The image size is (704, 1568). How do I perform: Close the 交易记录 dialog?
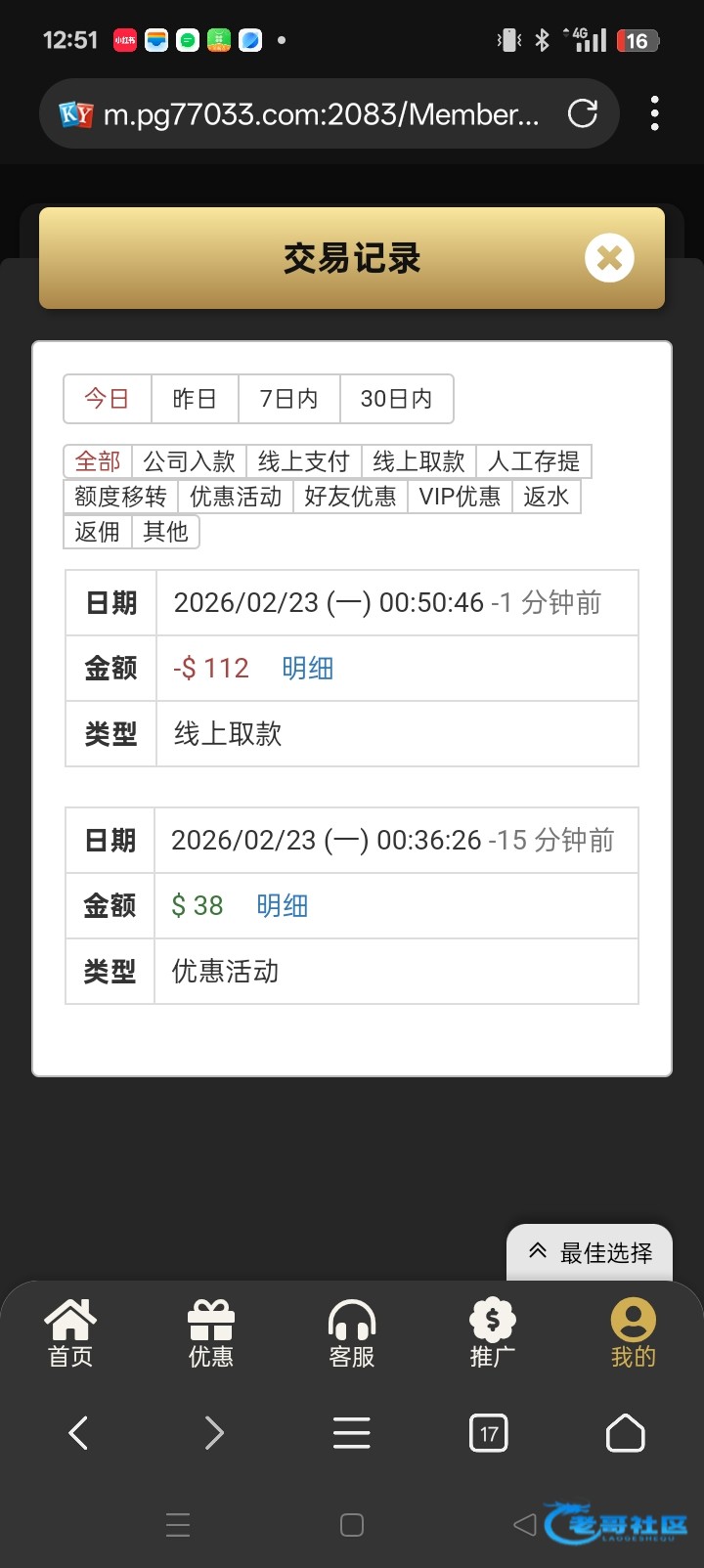[609, 259]
